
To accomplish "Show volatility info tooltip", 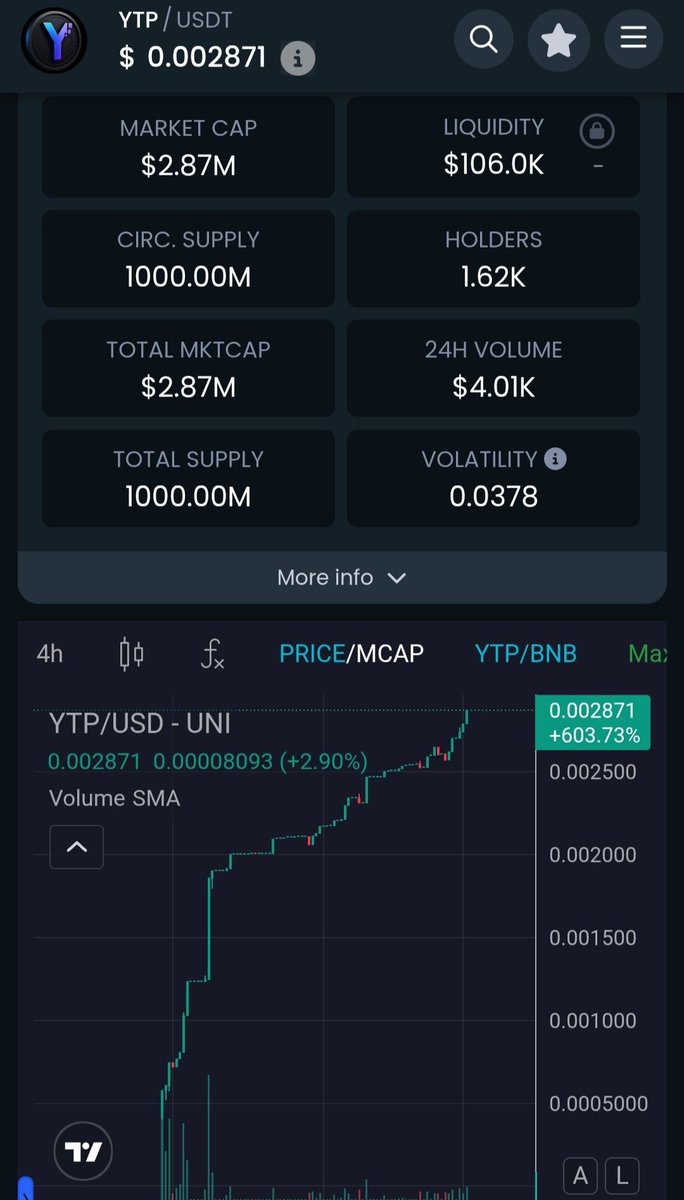I will coord(555,459).
